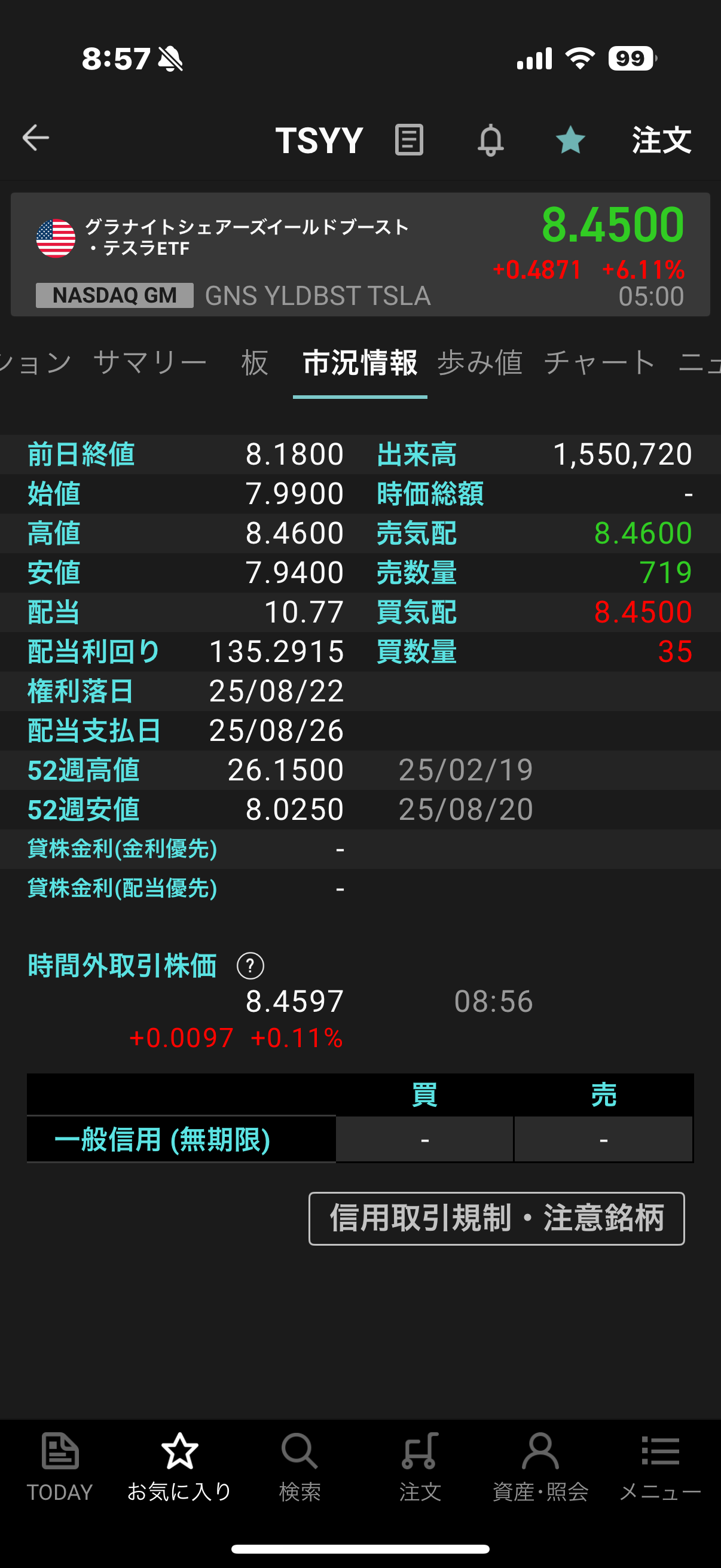Open help icon next to 時間外取引株価

pos(250,966)
